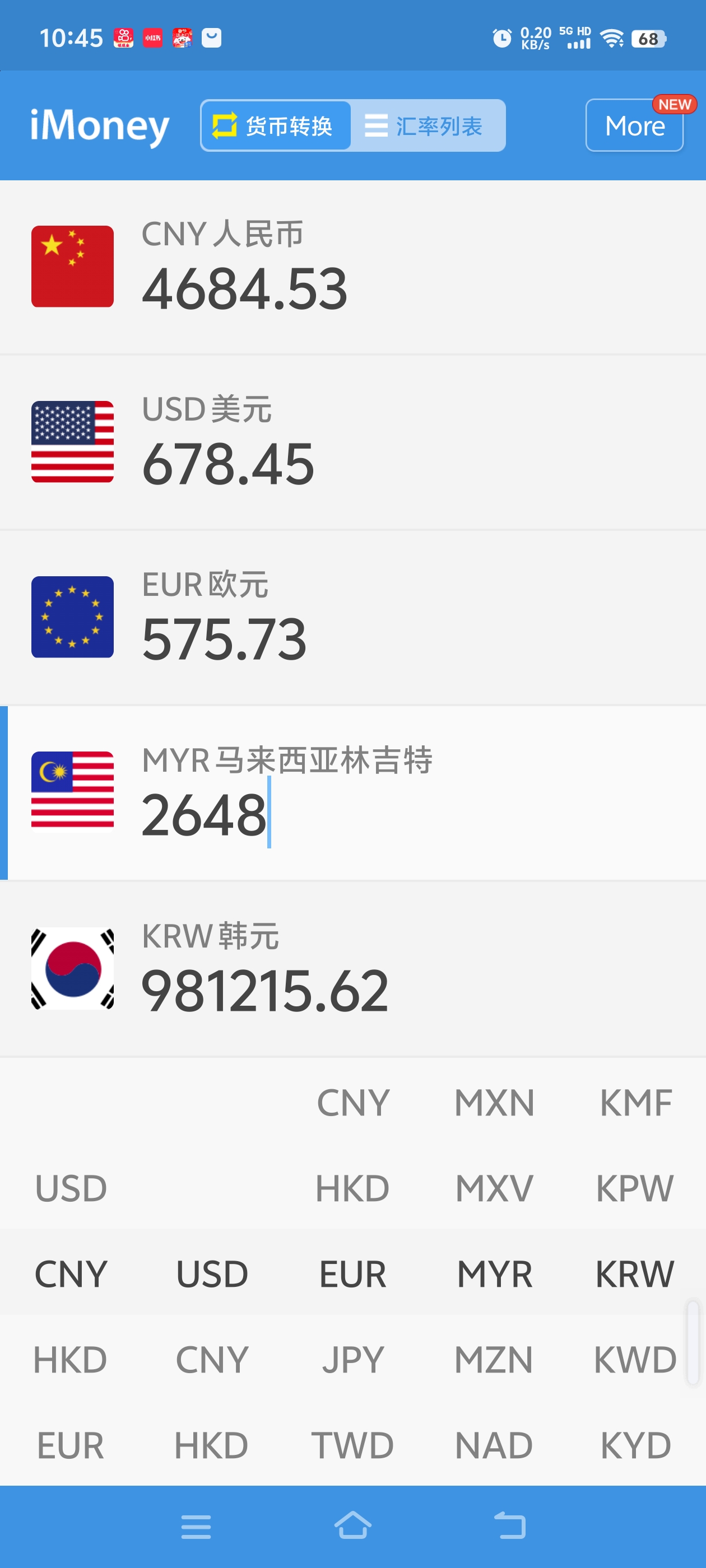Select the USD 美元 amount field

228,464
